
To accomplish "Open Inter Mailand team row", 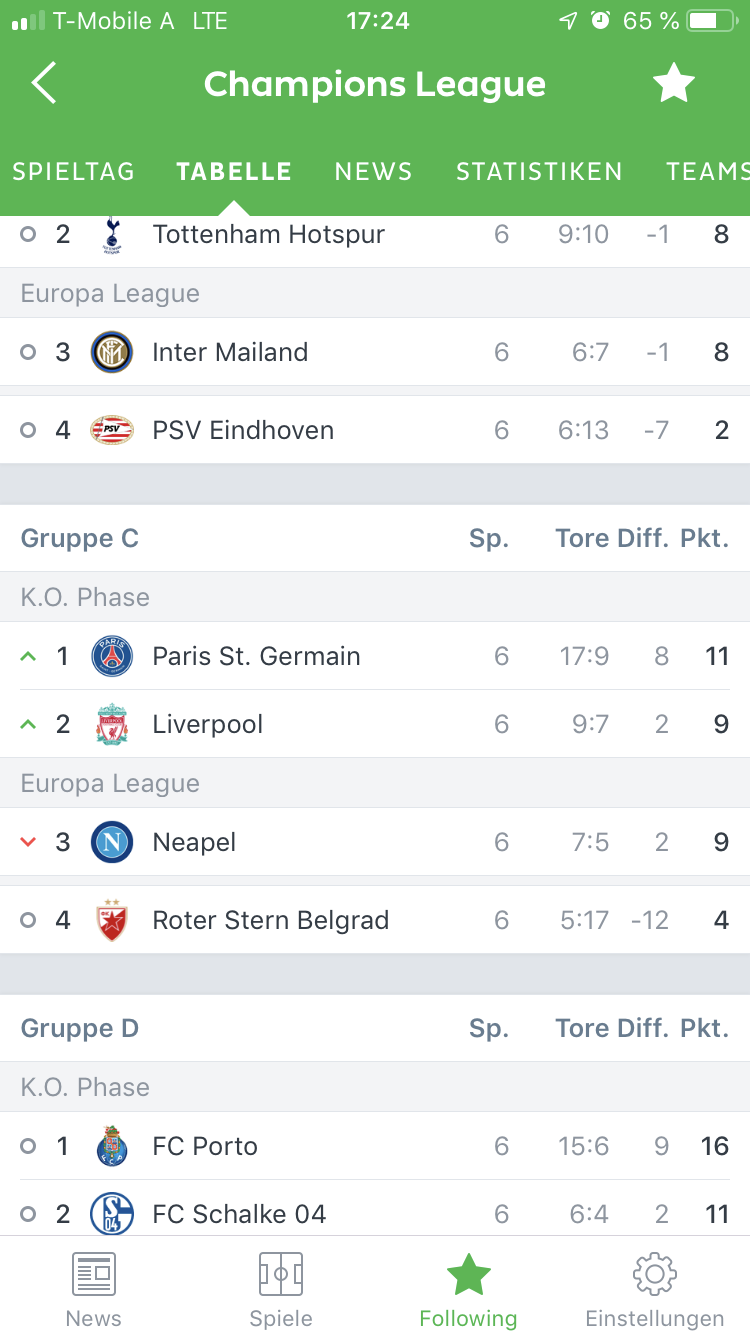I will tap(375, 352).
